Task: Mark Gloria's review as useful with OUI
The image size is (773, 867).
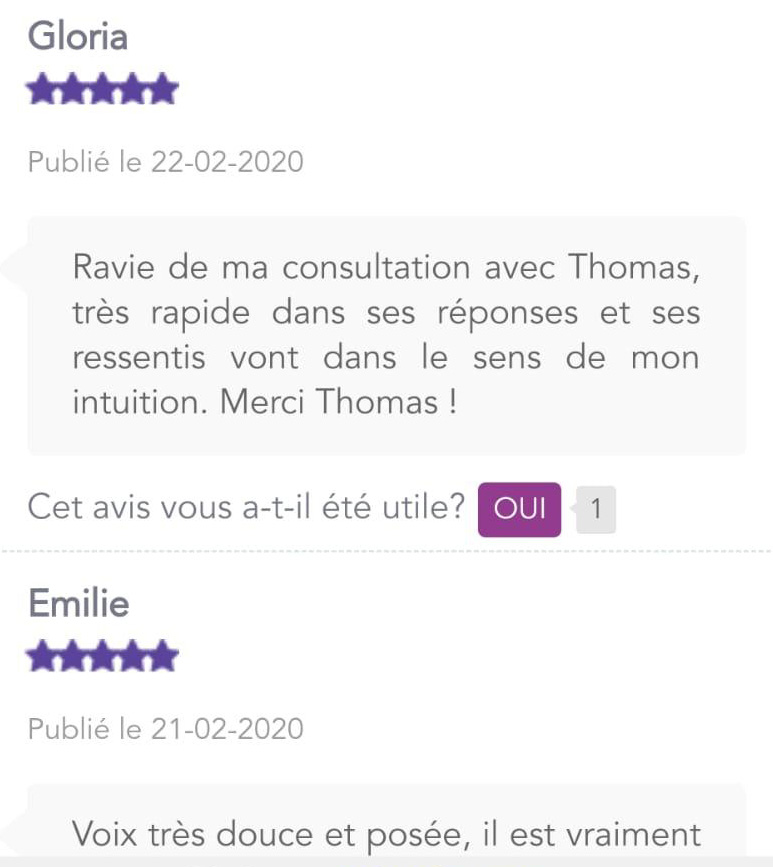Action: click(519, 509)
